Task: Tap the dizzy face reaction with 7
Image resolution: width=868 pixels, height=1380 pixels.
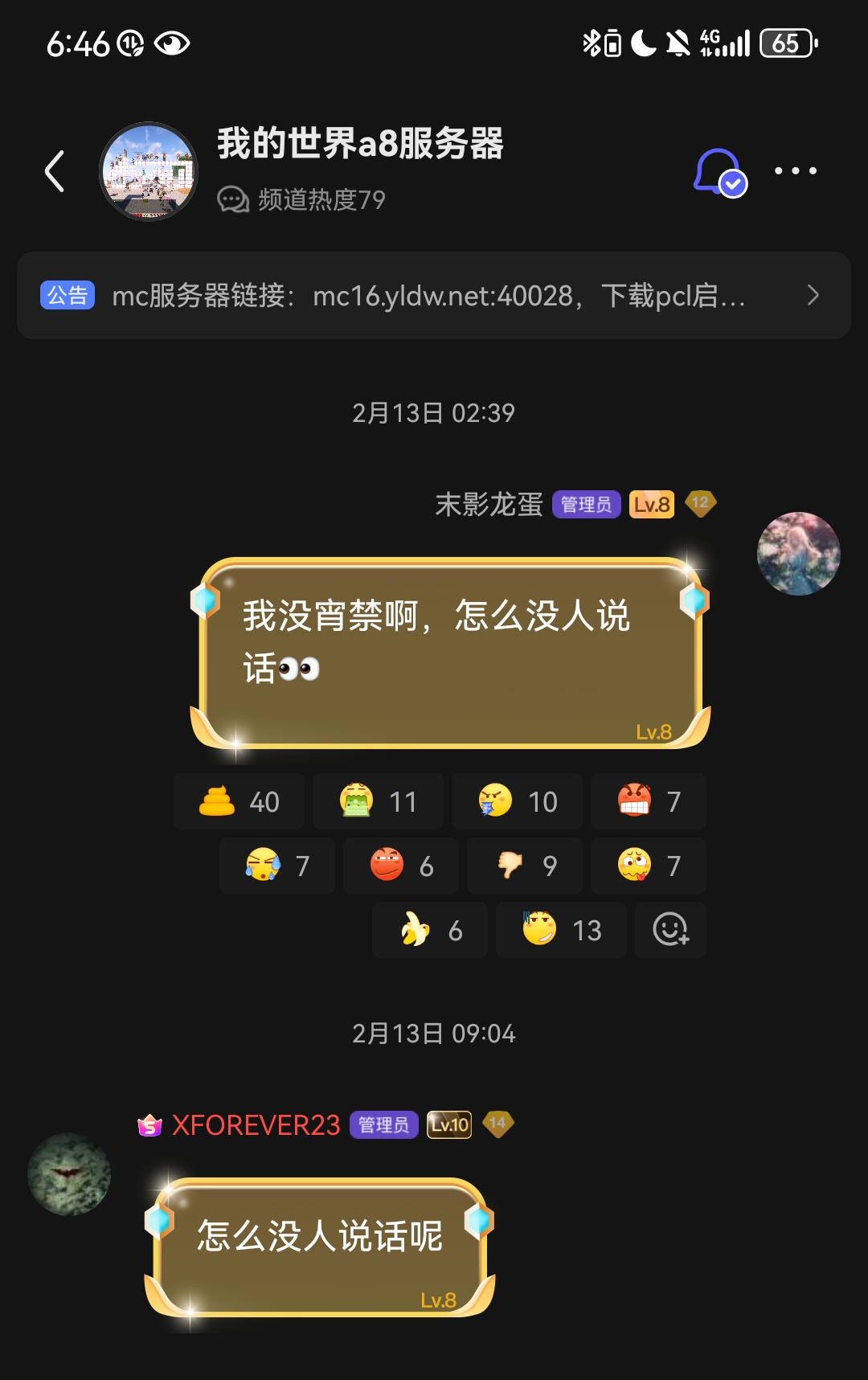Action: (649, 866)
